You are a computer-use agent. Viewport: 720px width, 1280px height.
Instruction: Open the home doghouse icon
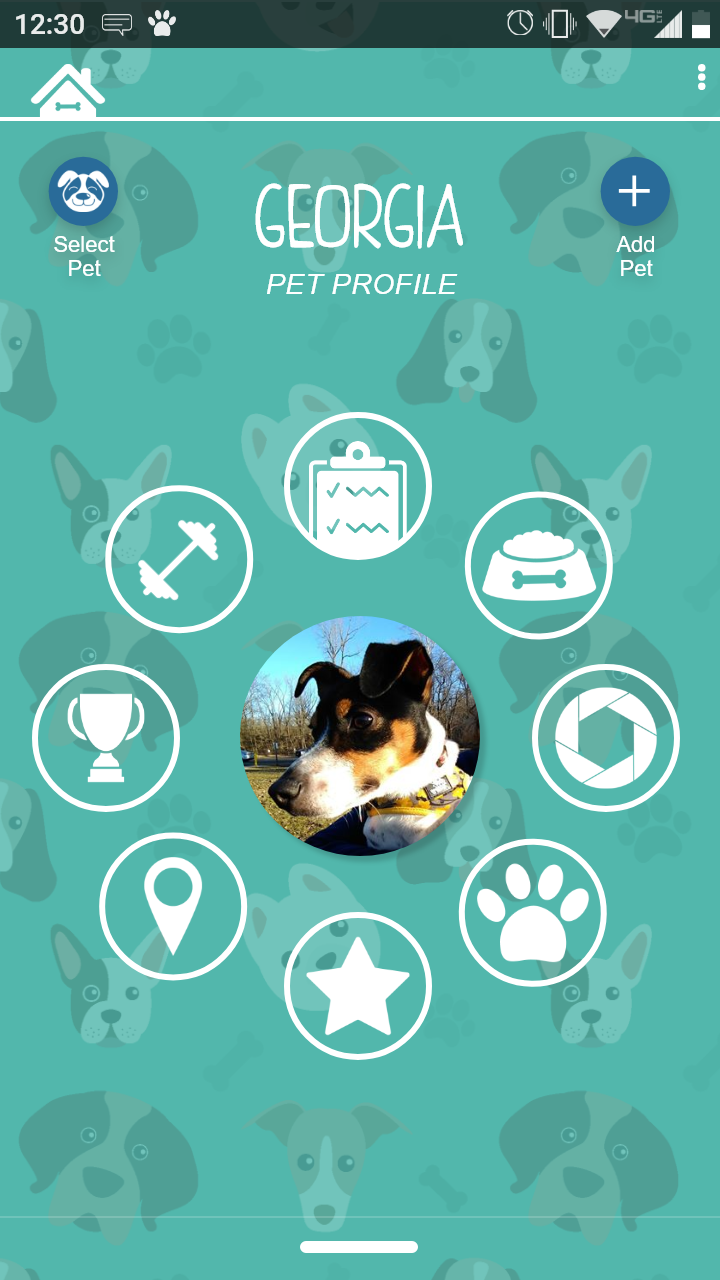tap(68, 91)
